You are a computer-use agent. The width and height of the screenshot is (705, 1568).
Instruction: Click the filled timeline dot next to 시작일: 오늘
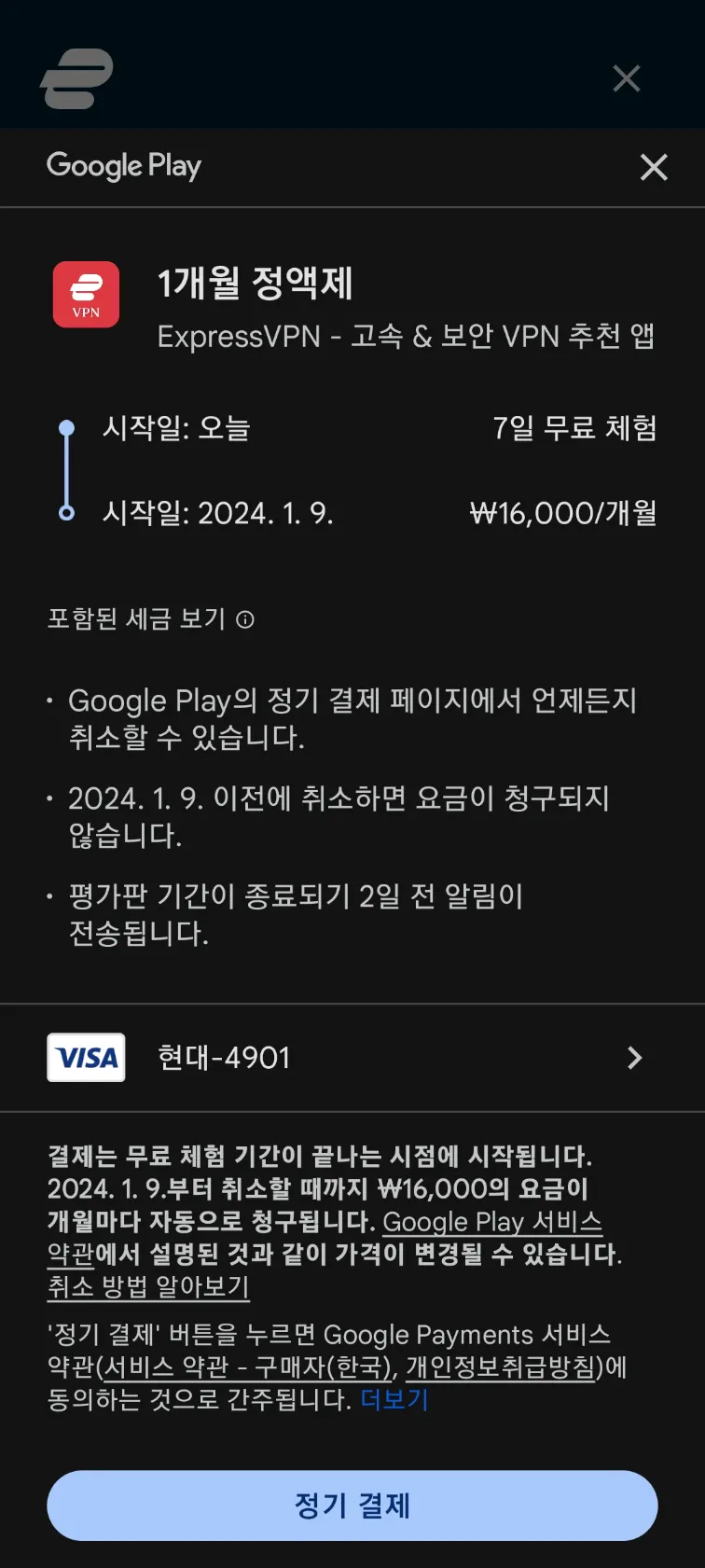(x=66, y=427)
